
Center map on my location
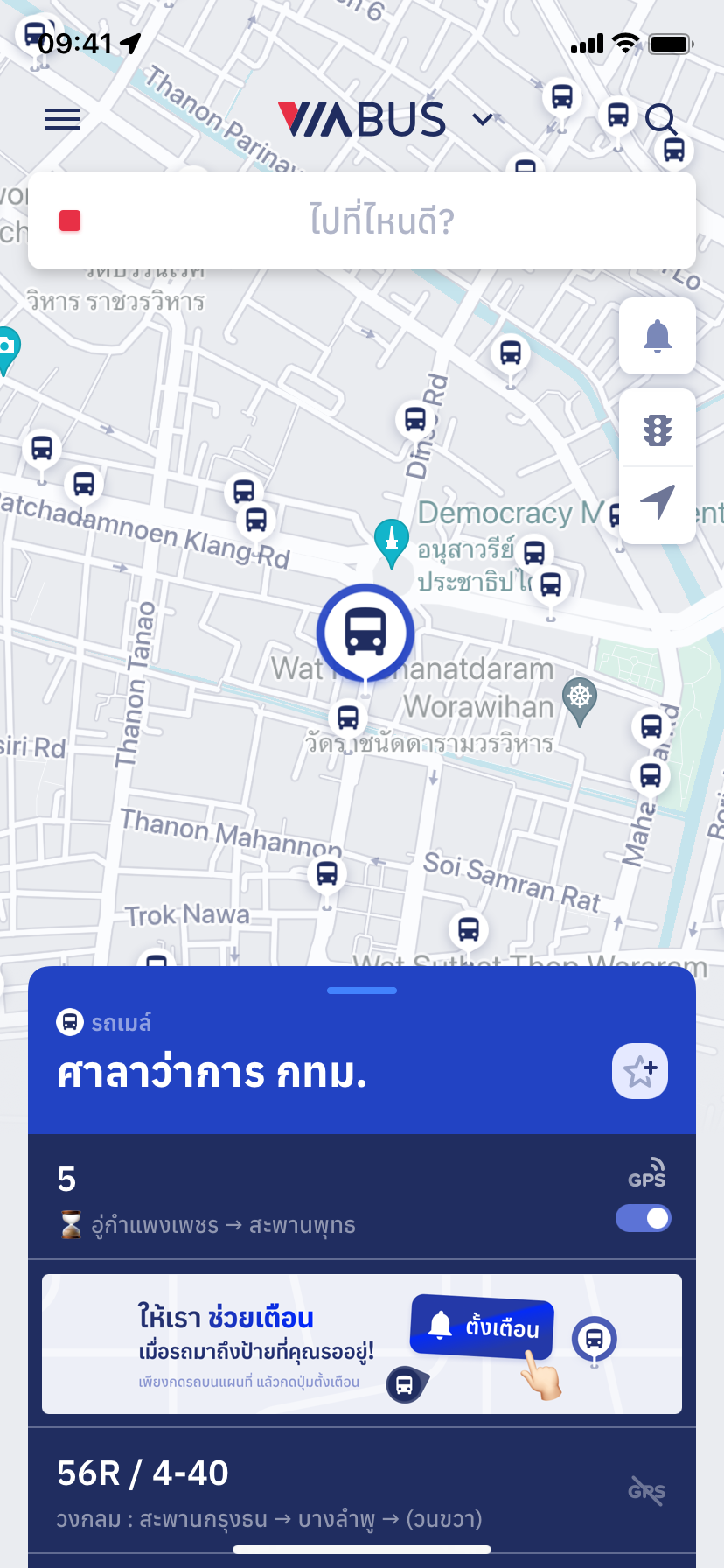coord(658,503)
